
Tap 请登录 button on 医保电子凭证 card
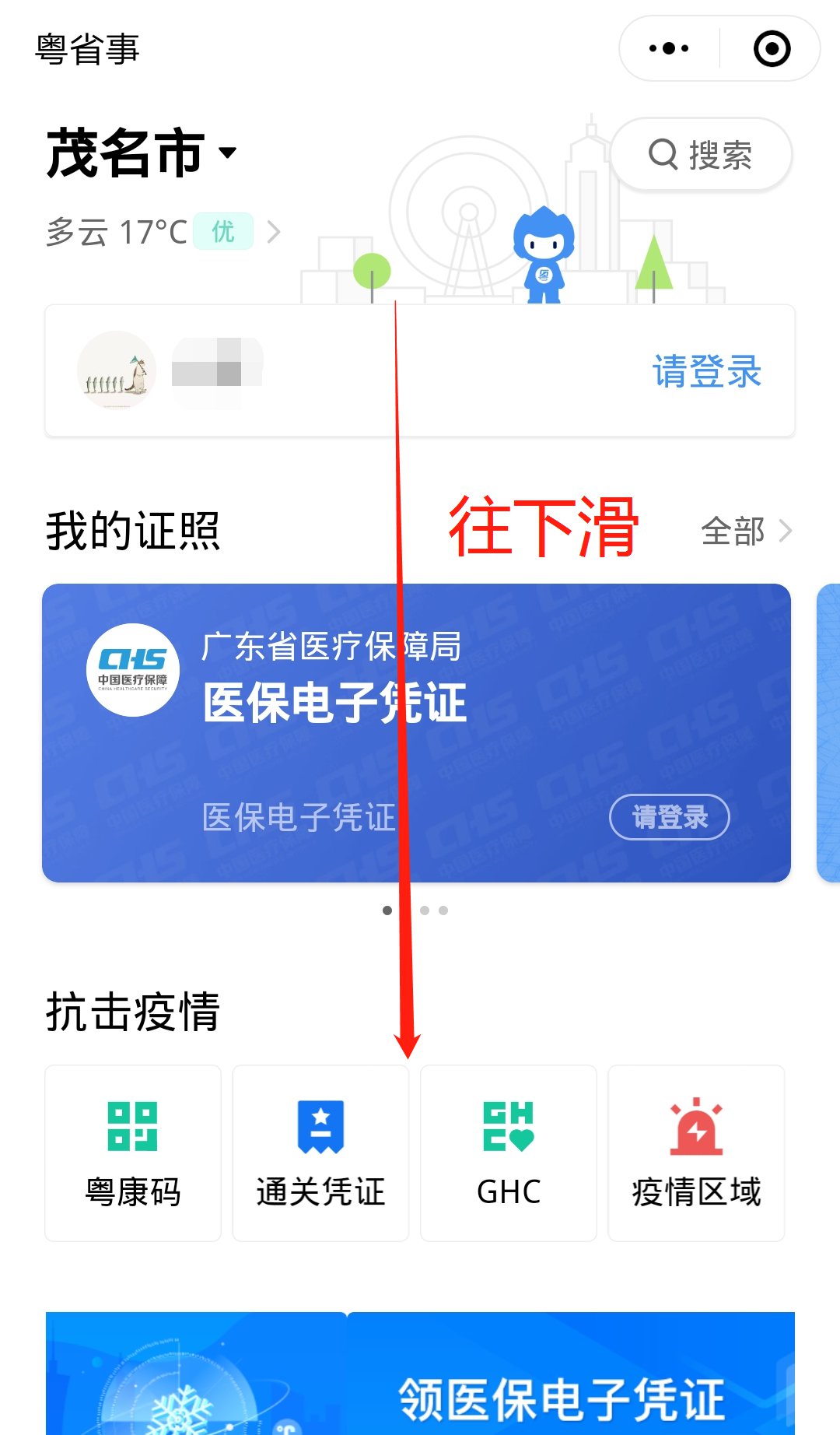click(669, 817)
